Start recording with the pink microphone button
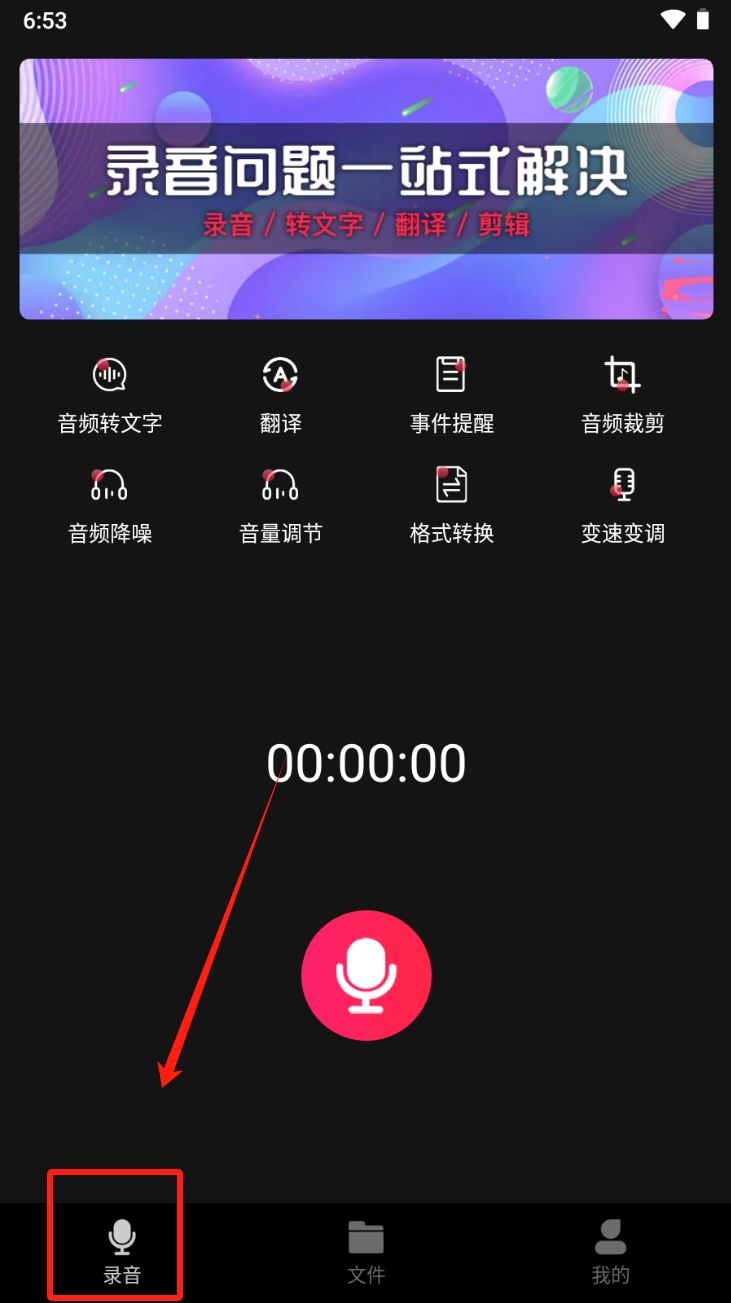Viewport: 731px width, 1303px height. point(366,975)
